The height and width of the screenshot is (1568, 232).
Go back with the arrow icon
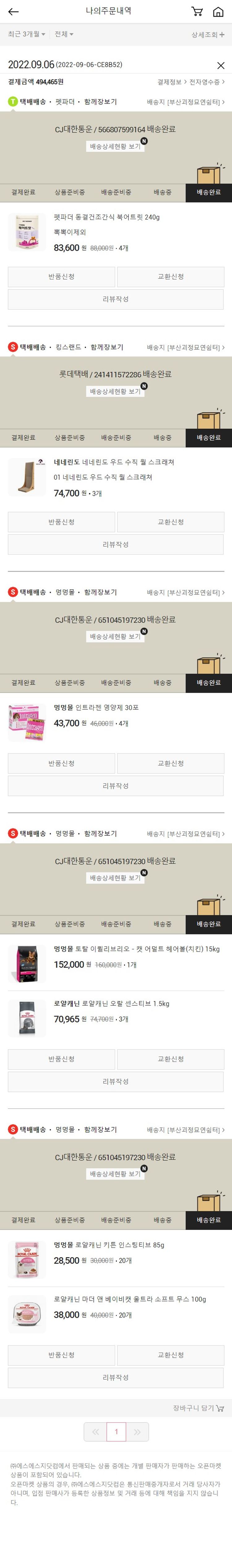(x=13, y=11)
